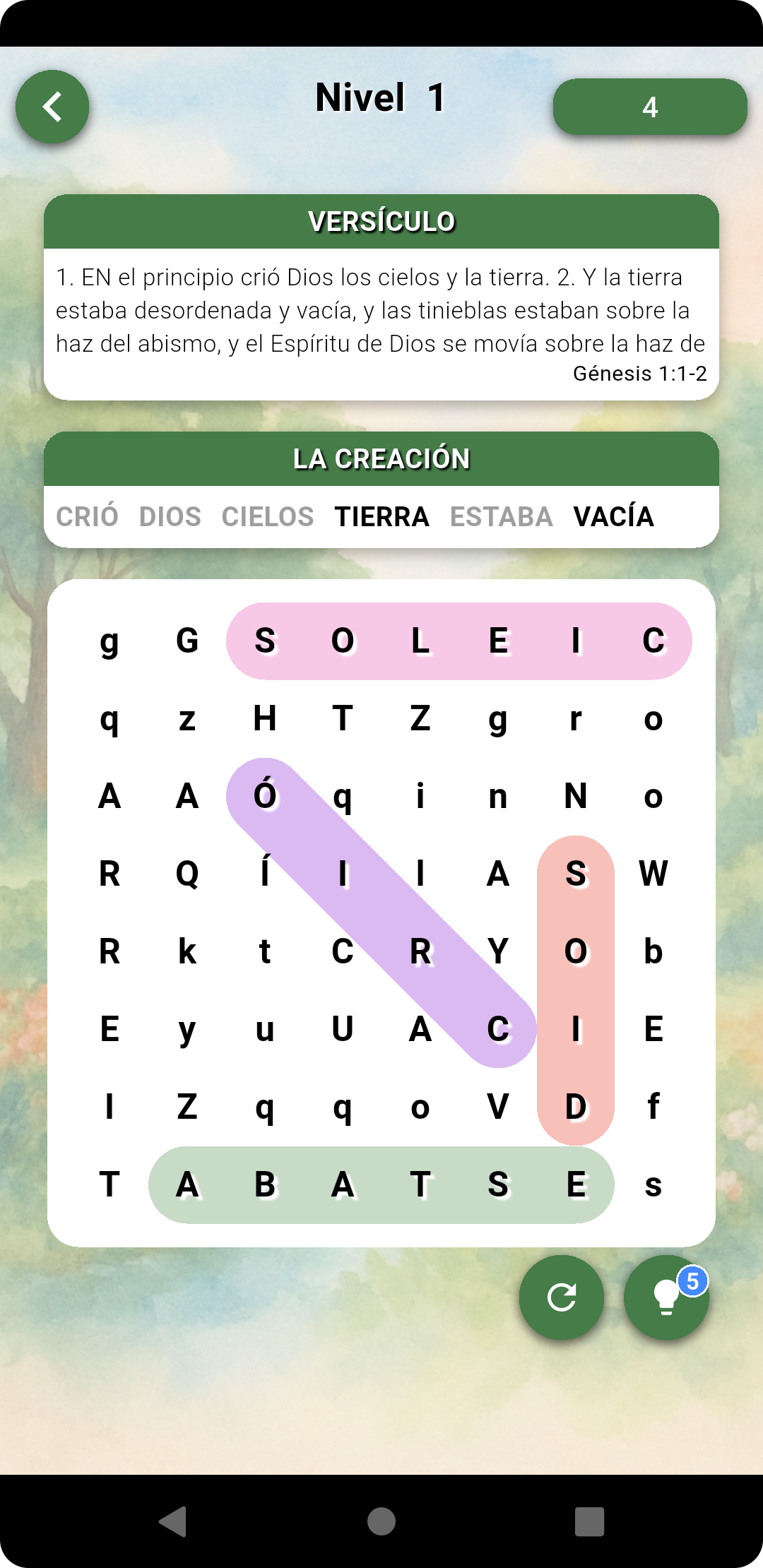
Task: Select the letter W in the grid
Action: point(653,874)
